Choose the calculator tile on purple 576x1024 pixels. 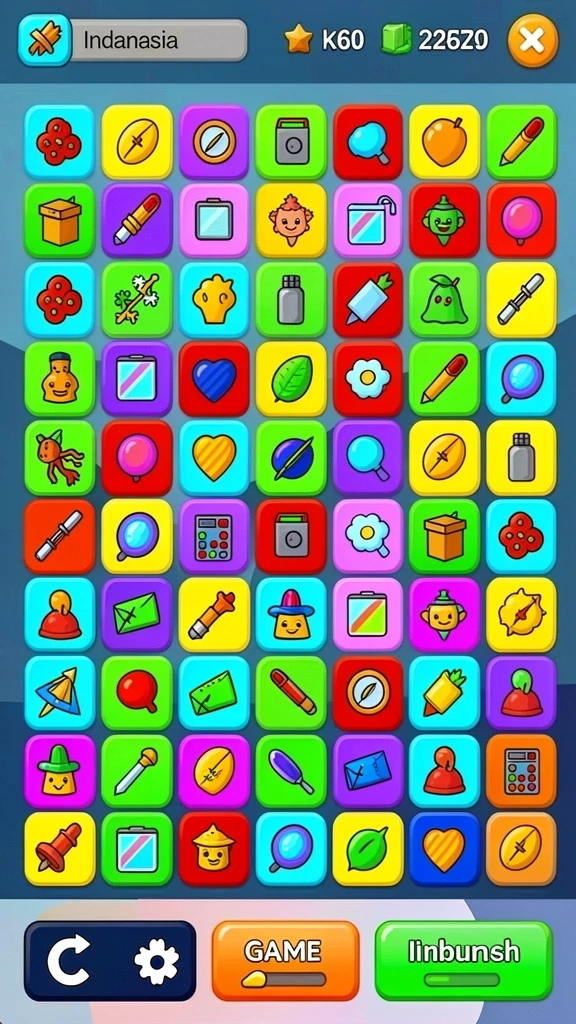[214, 537]
